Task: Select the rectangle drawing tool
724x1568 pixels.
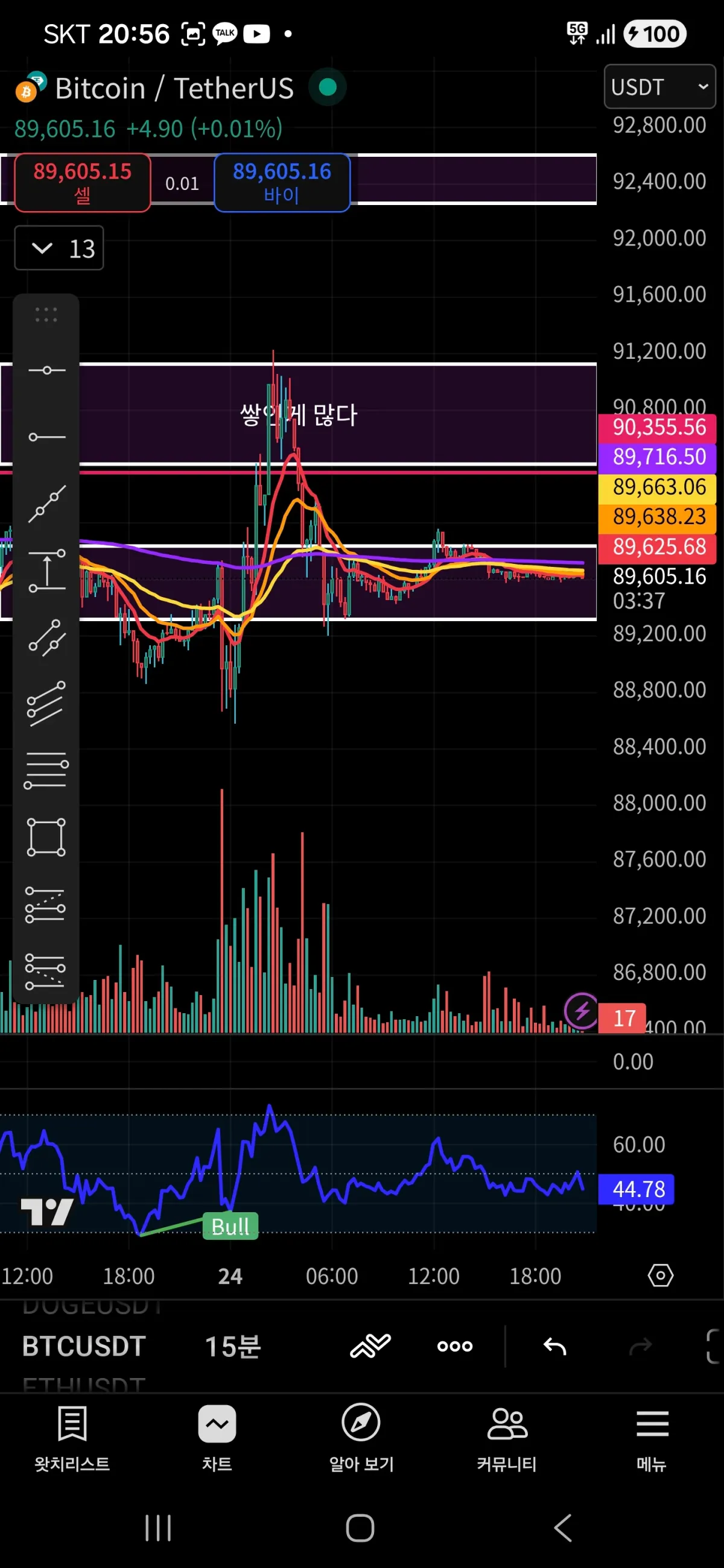Action: pyautogui.click(x=46, y=838)
